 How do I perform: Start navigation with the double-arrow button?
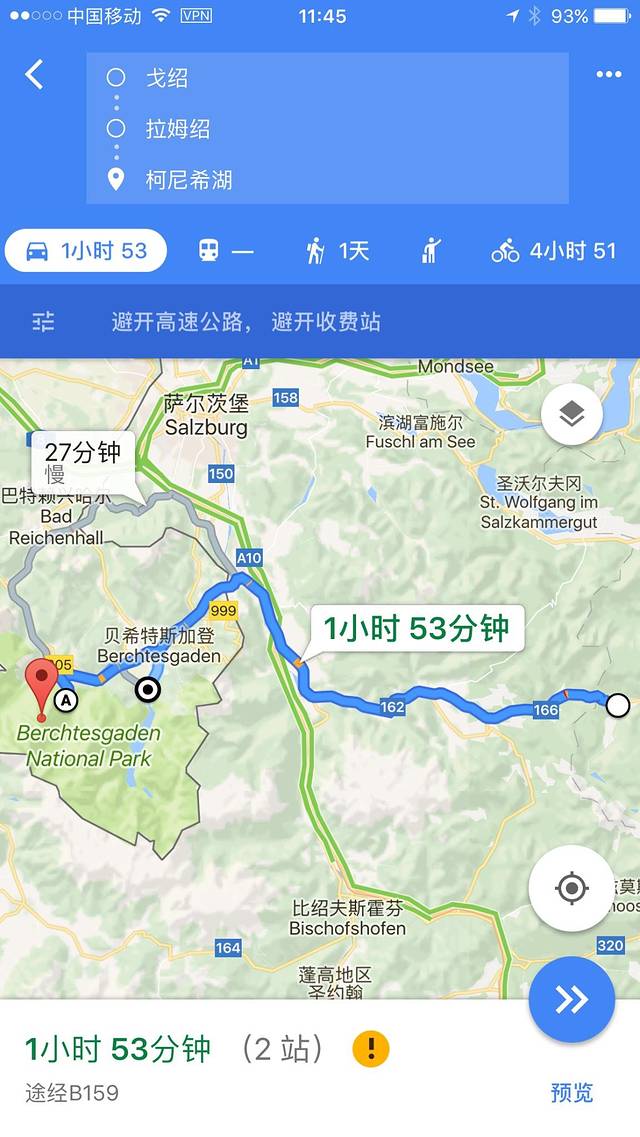[571, 1000]
